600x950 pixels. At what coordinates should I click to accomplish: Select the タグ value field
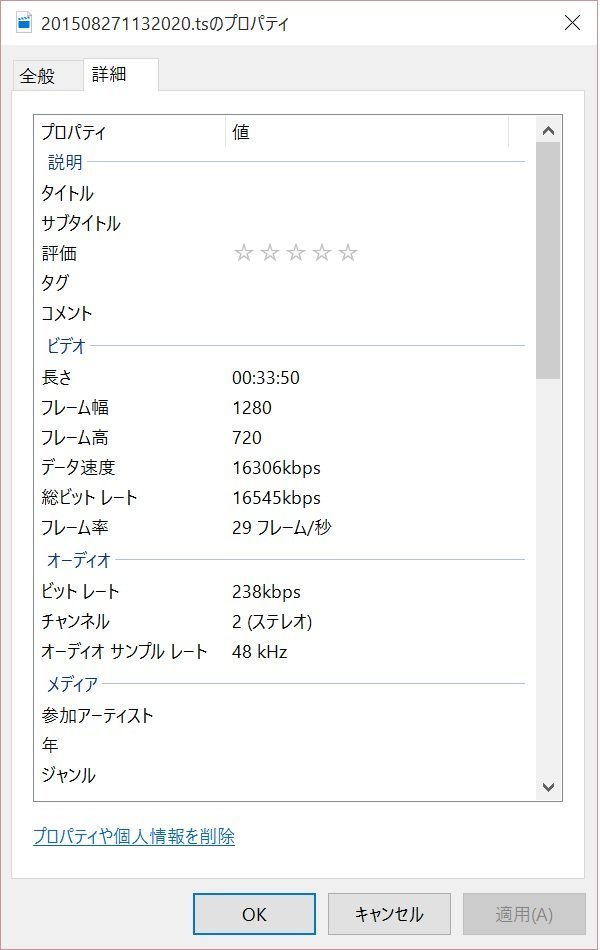point(370,283)
